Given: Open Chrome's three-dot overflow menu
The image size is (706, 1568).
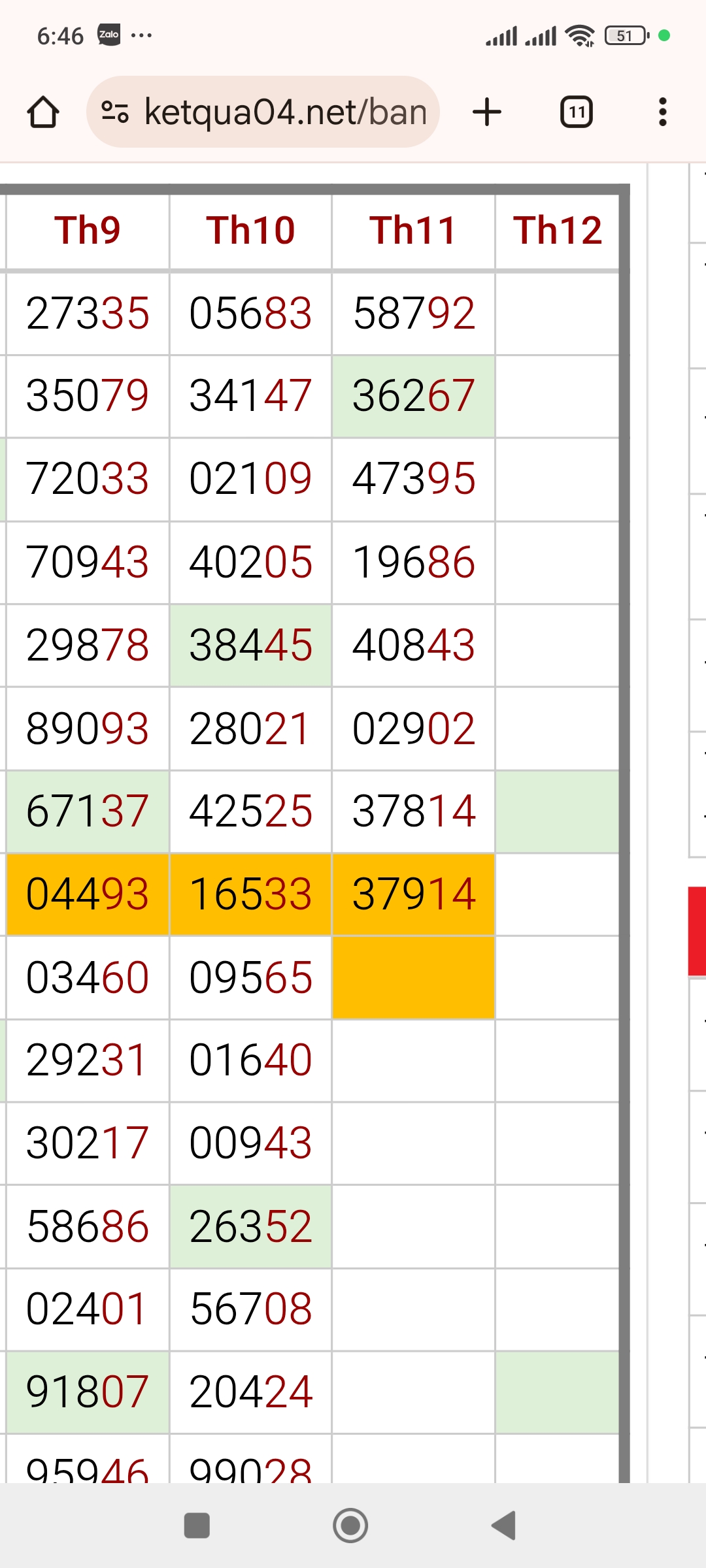Looking at the screenshot, I should (662, 111).
